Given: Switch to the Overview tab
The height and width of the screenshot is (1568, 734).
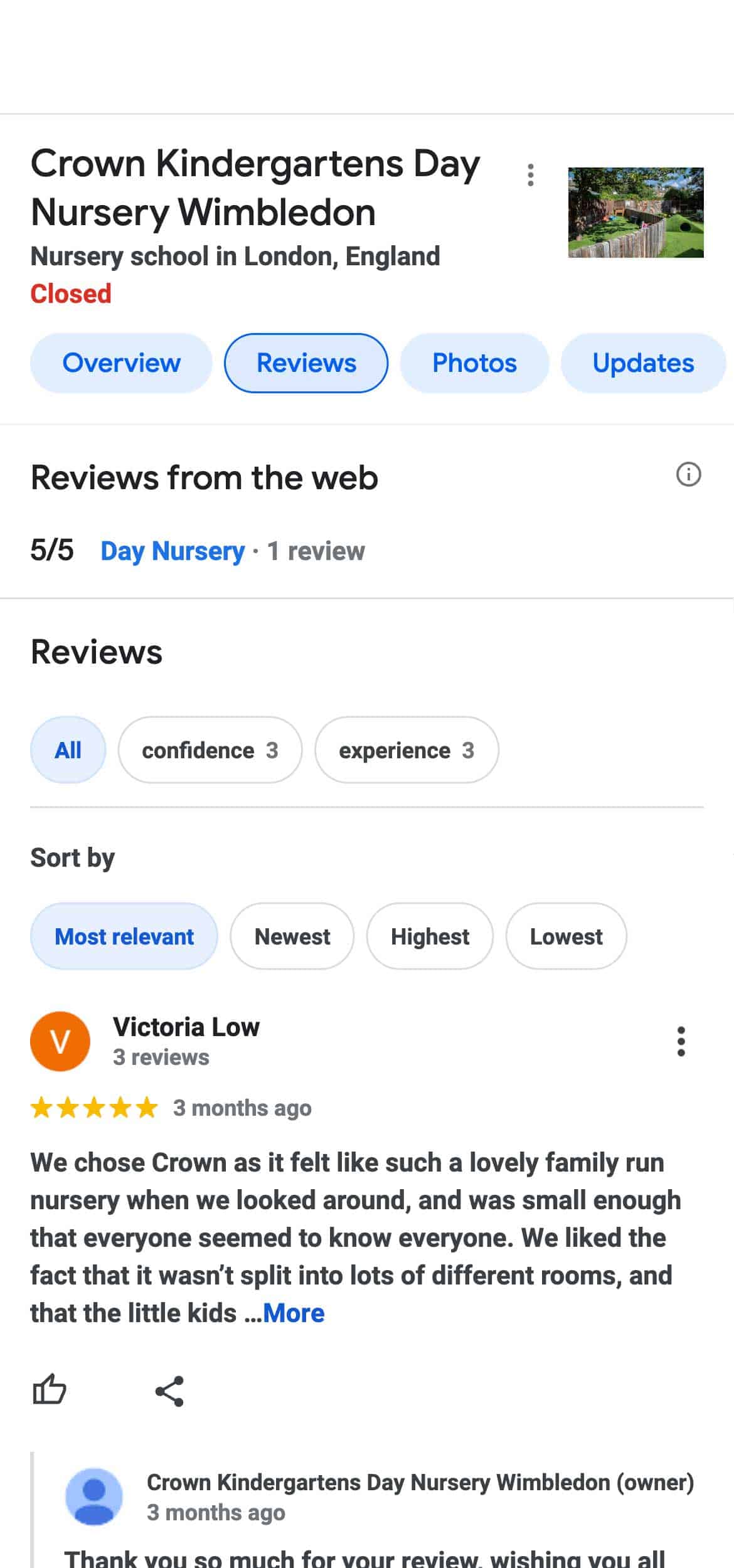Looking at the screenshot, I should tap(121, 363).
